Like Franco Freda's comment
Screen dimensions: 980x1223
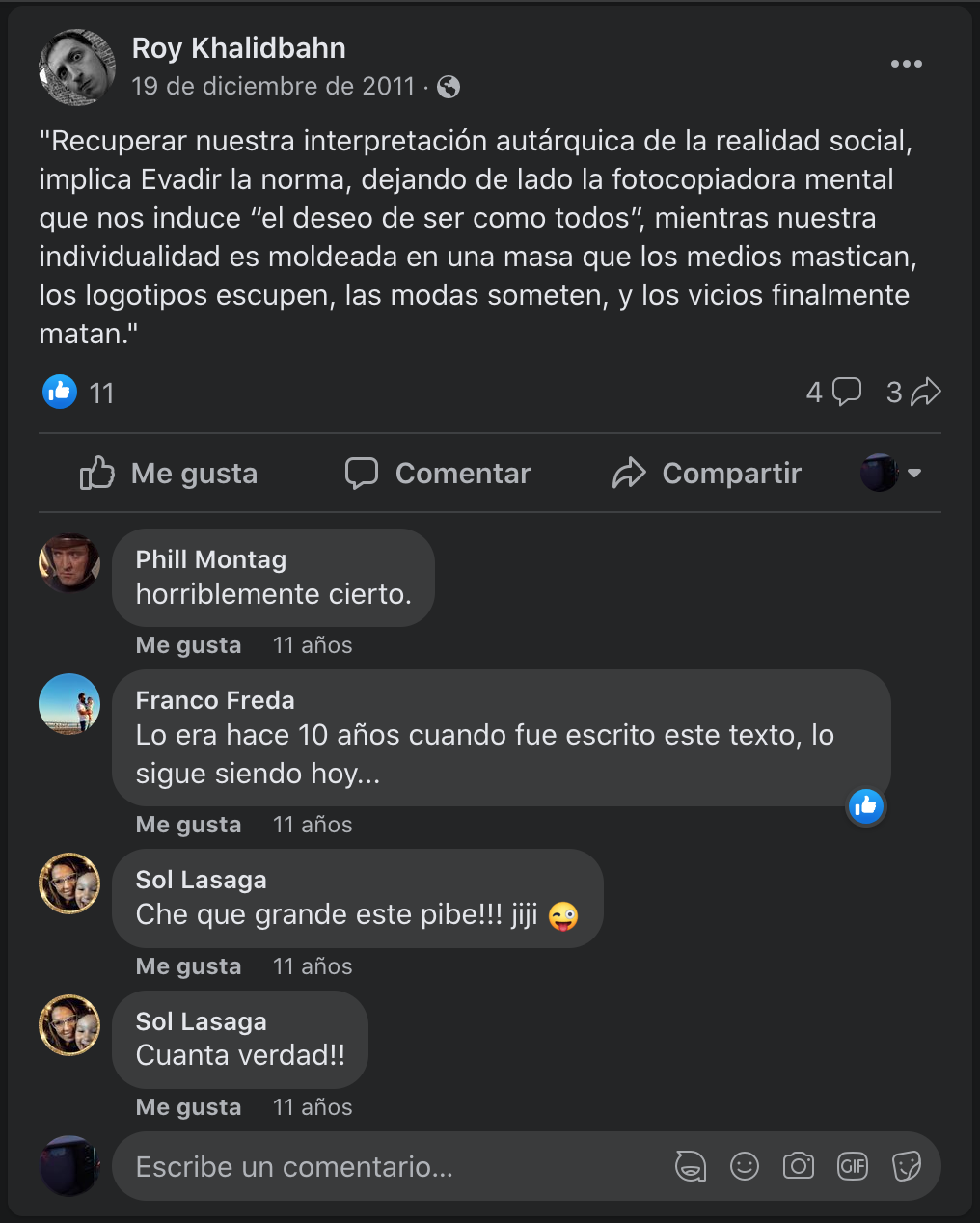click(x=188, y=825)
